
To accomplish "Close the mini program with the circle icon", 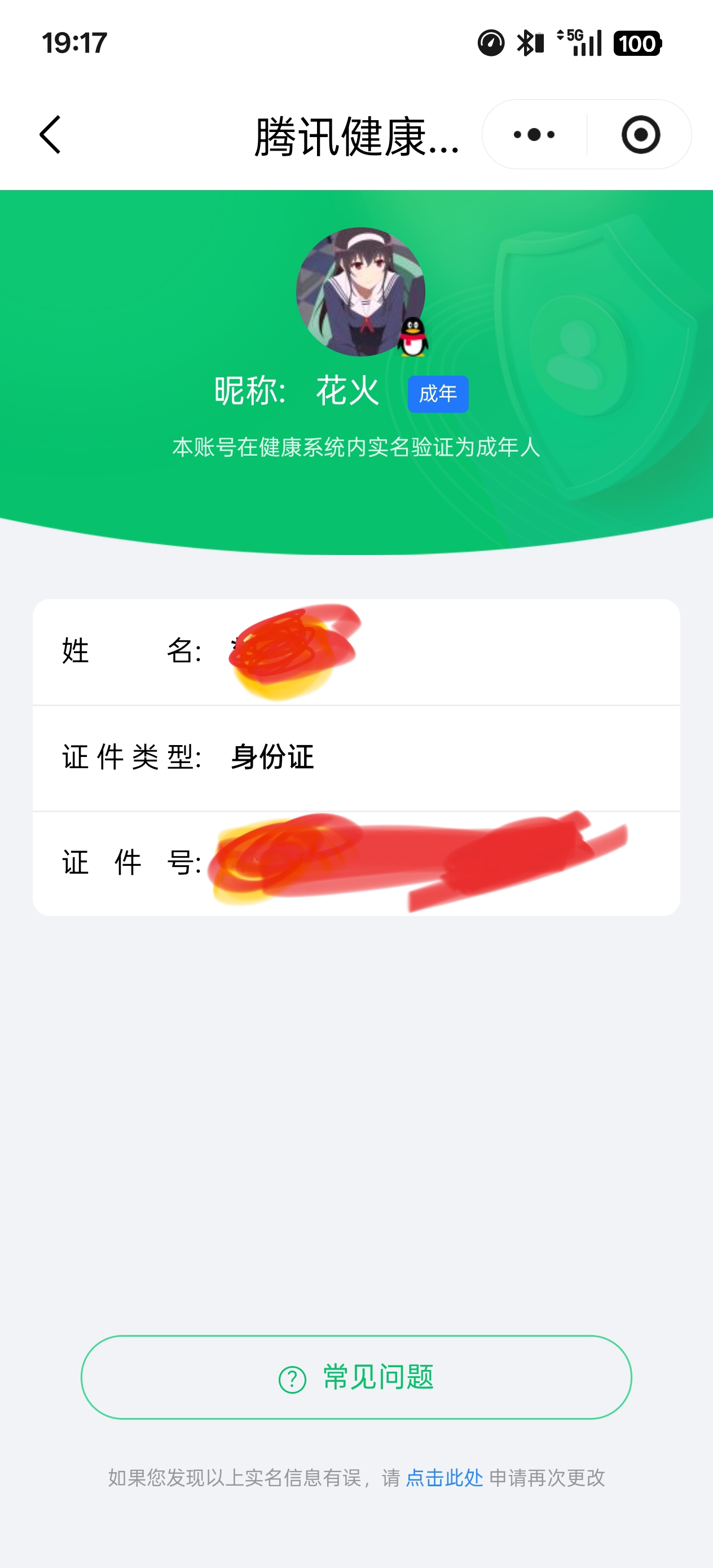I will [640, 135].
